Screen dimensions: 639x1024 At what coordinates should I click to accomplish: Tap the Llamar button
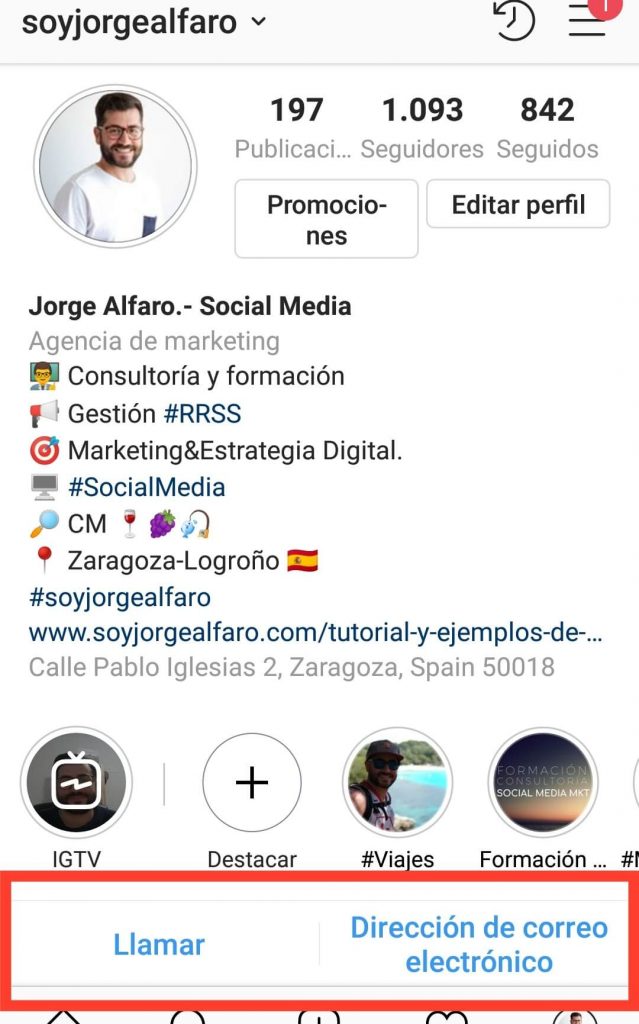pos(159,944)
